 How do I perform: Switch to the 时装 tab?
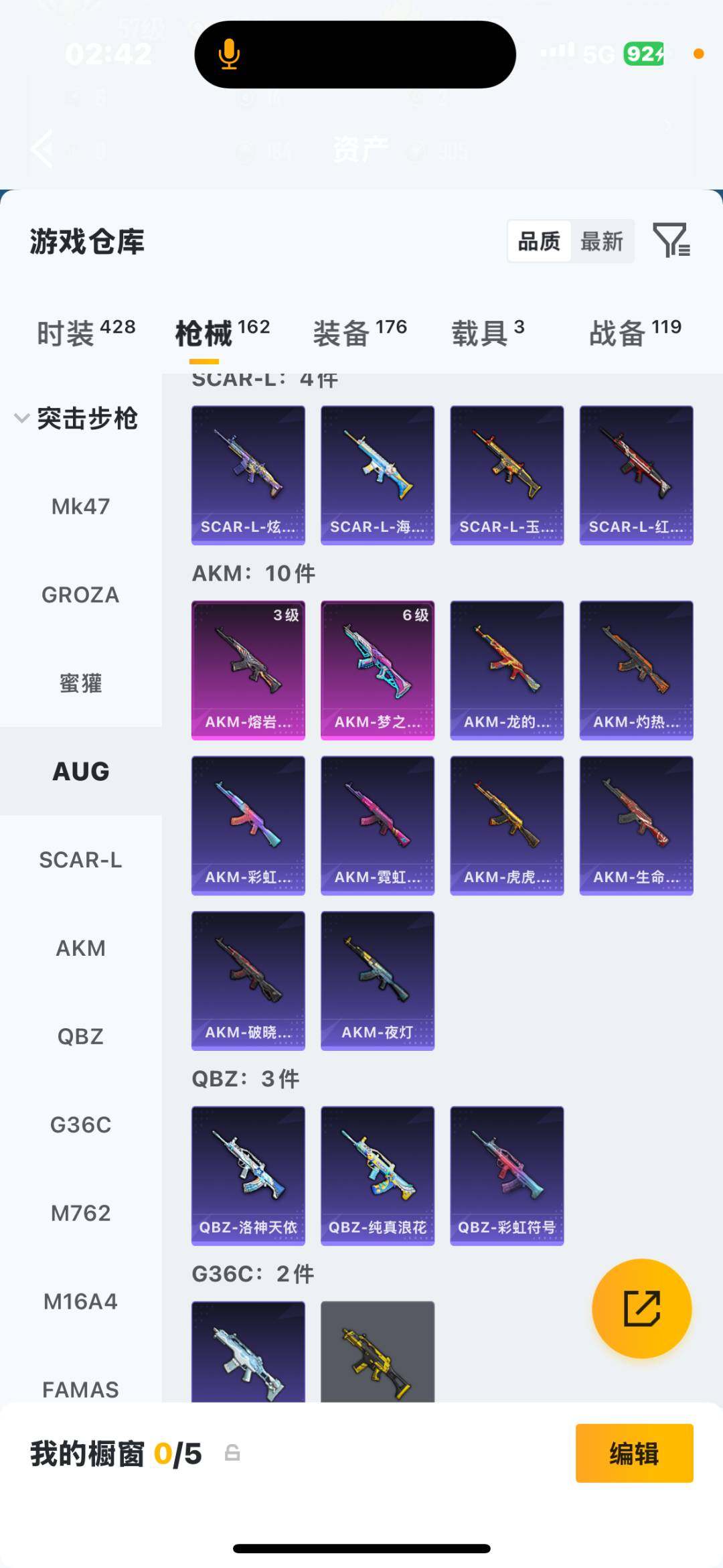[86, 332]
